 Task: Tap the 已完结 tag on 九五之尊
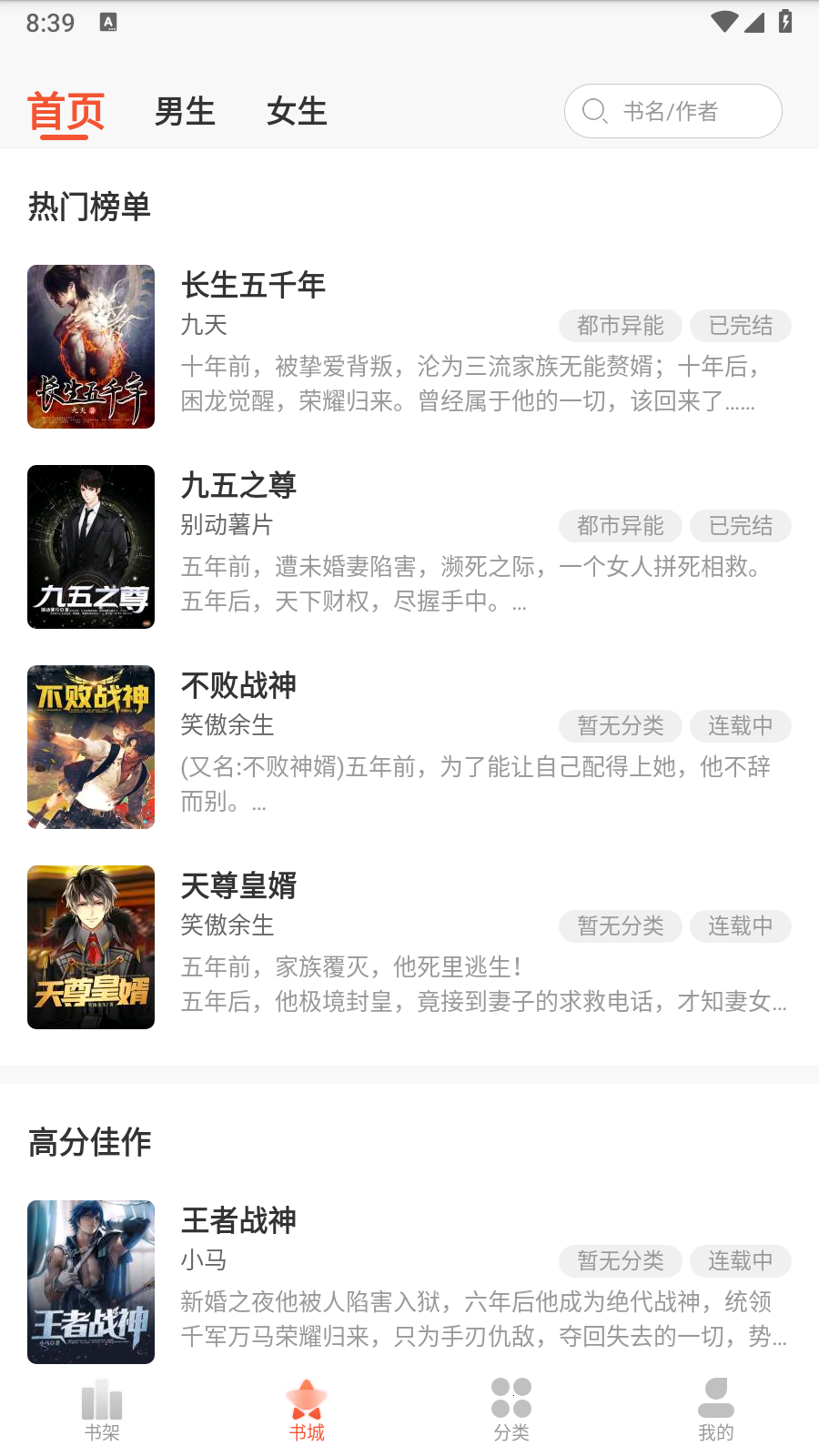coord(741,526)
